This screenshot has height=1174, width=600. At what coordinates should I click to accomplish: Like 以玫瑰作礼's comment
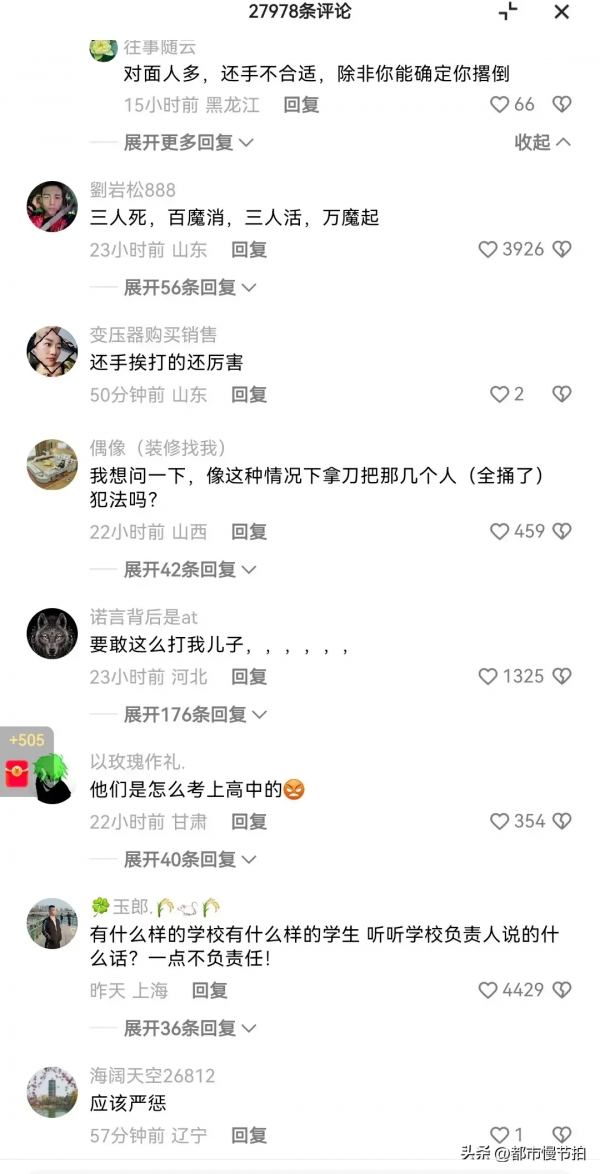[x=499, y=821]
